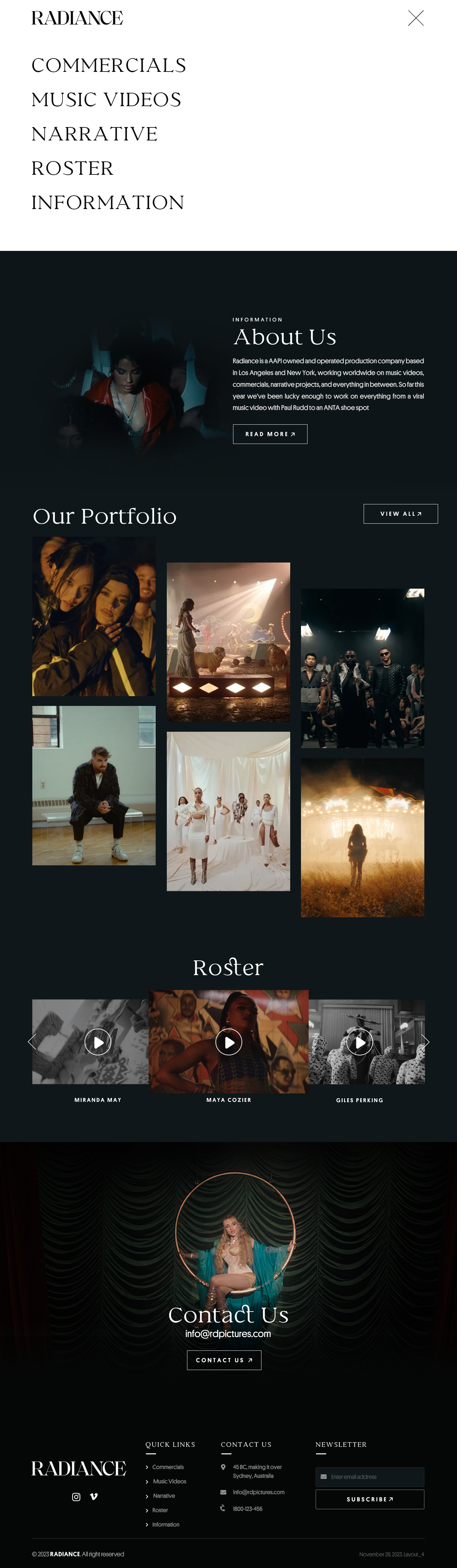View all portfolio items
The height and width of the screenshot is (1568, 457).
(x=401, y=514)
